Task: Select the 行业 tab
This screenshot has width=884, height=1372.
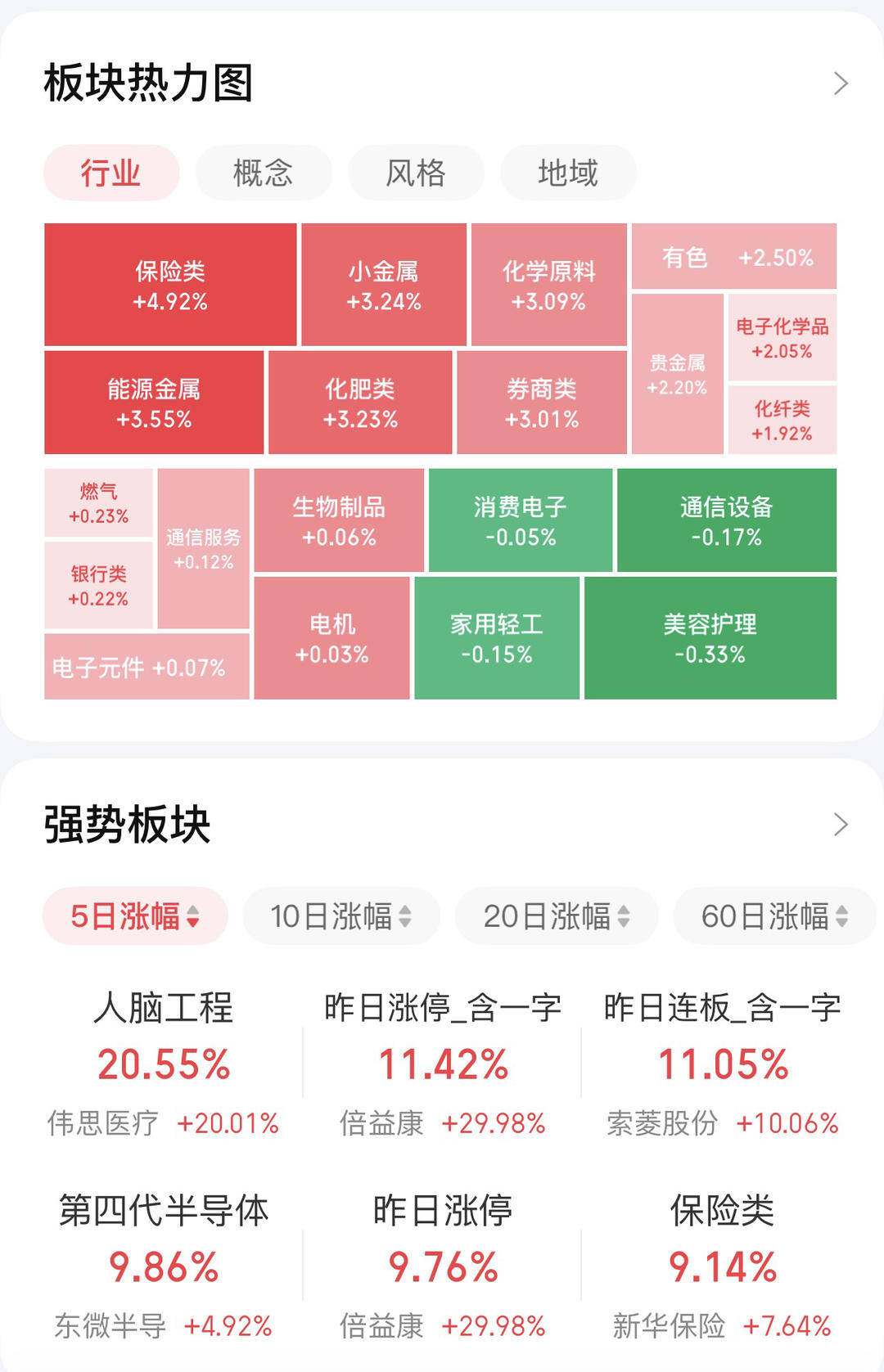Action: (x=111, y=173)
